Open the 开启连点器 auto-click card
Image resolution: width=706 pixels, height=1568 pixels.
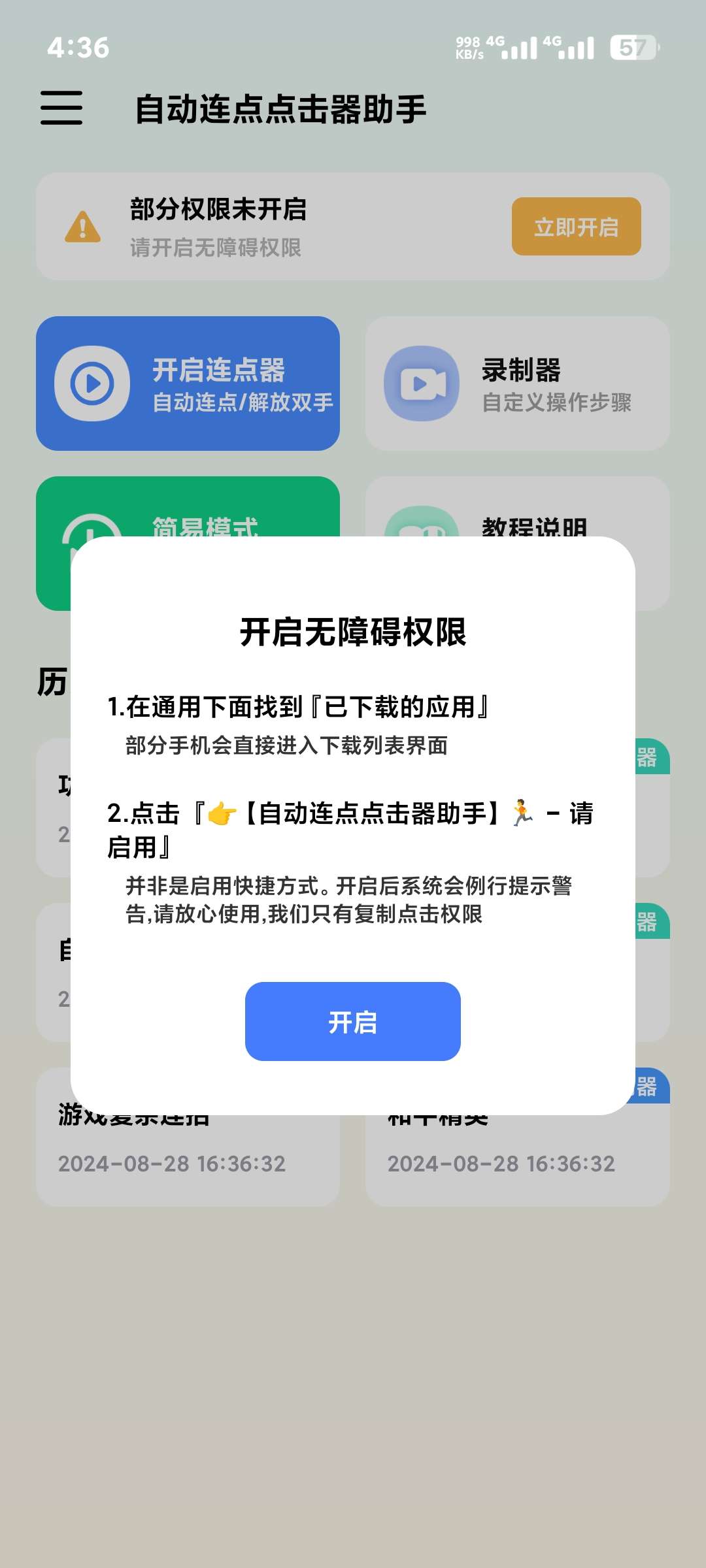tap(190, 383)
